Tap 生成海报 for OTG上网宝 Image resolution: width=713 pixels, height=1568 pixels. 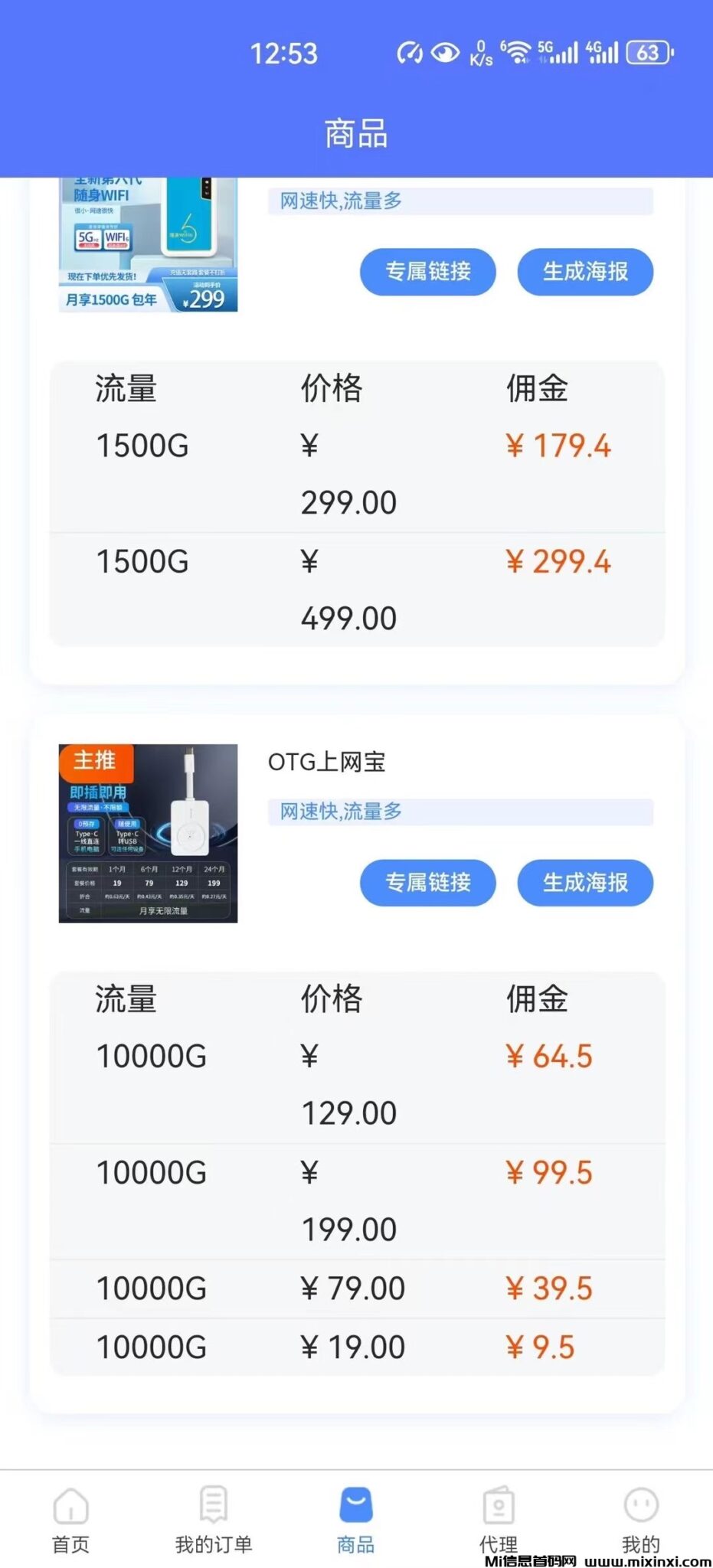pyautogui.click(x=585, y=883)
